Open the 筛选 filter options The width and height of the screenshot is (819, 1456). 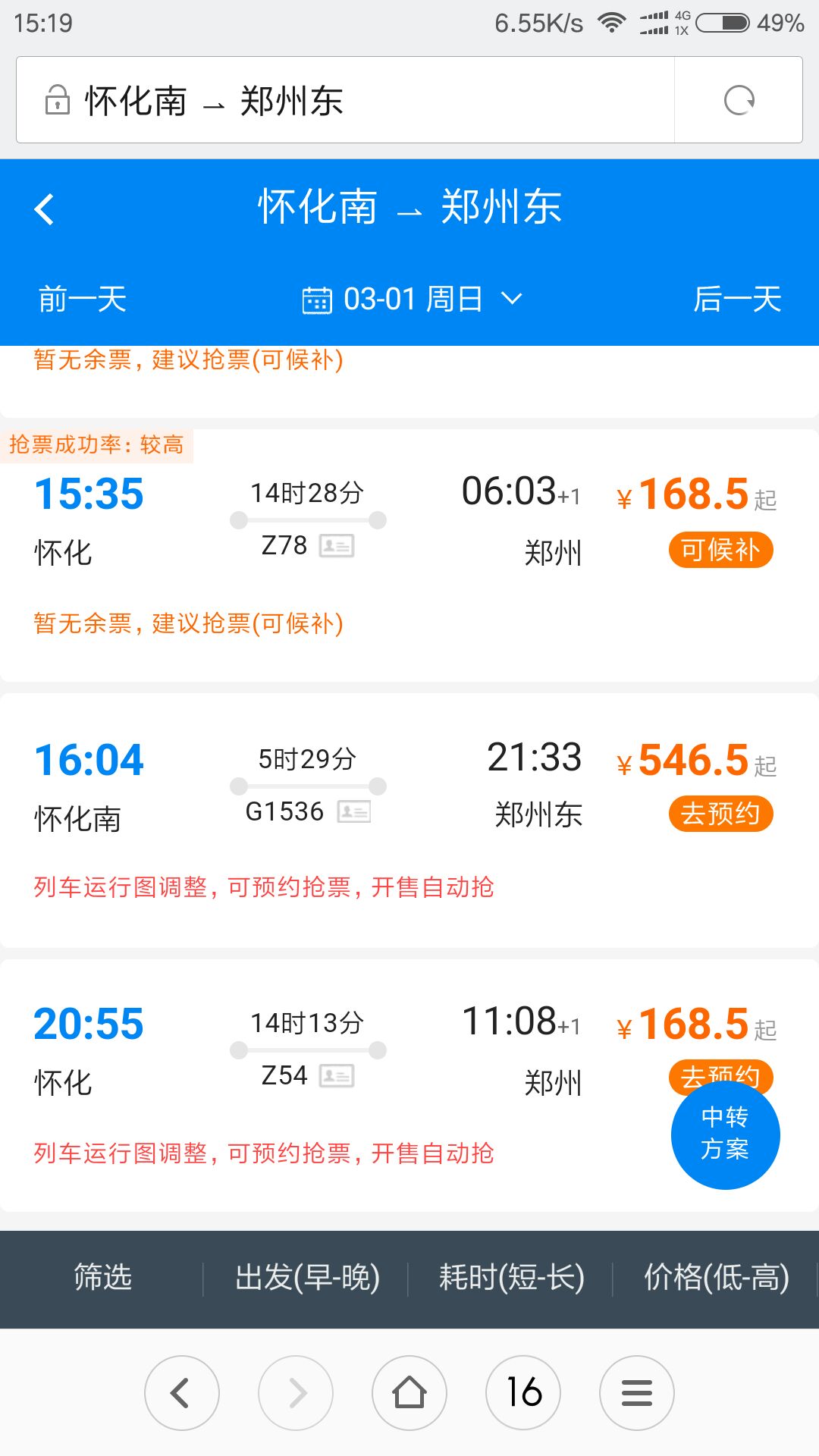(x=102, y=1278)
